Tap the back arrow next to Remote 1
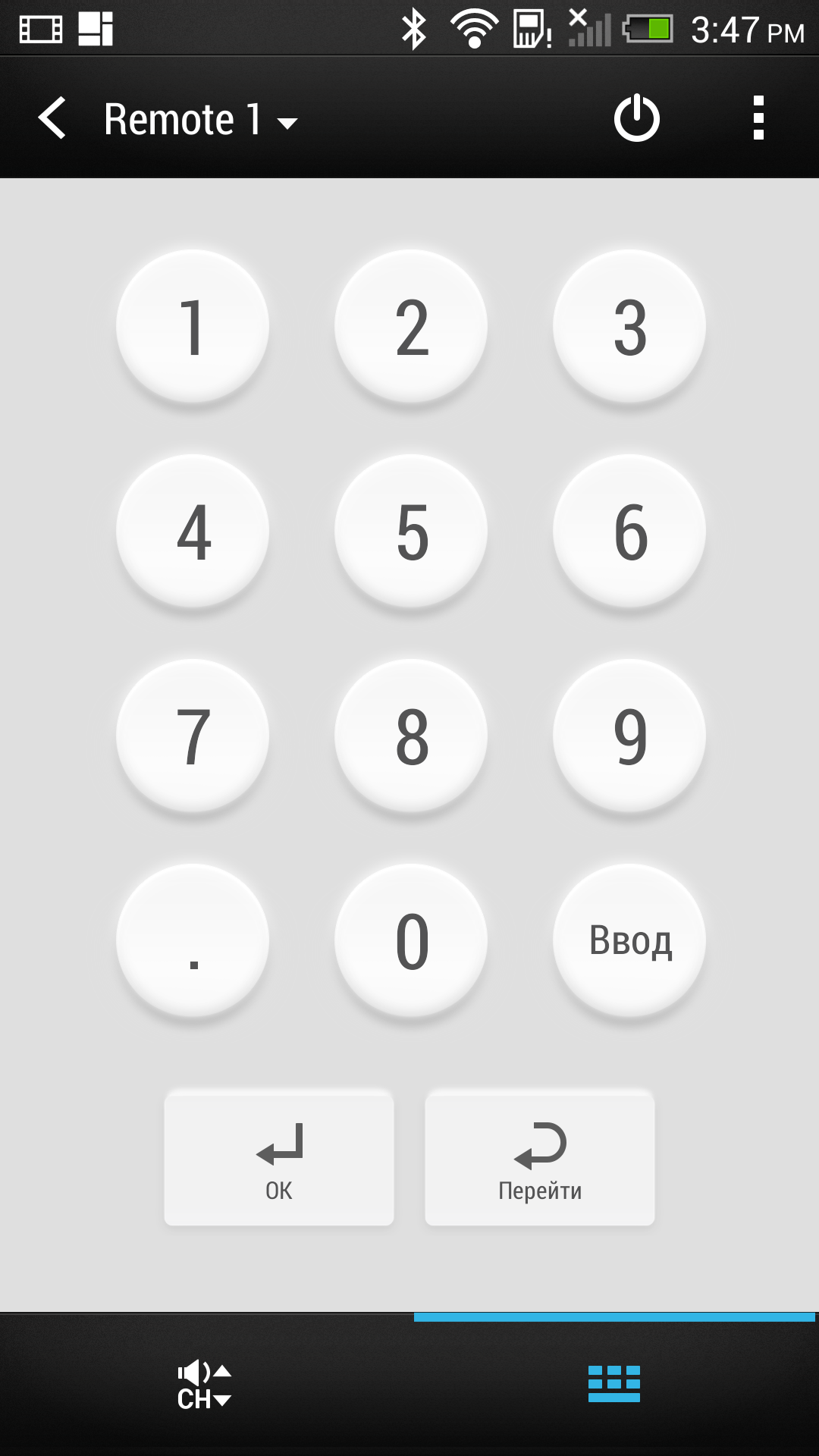 [52, 118]
